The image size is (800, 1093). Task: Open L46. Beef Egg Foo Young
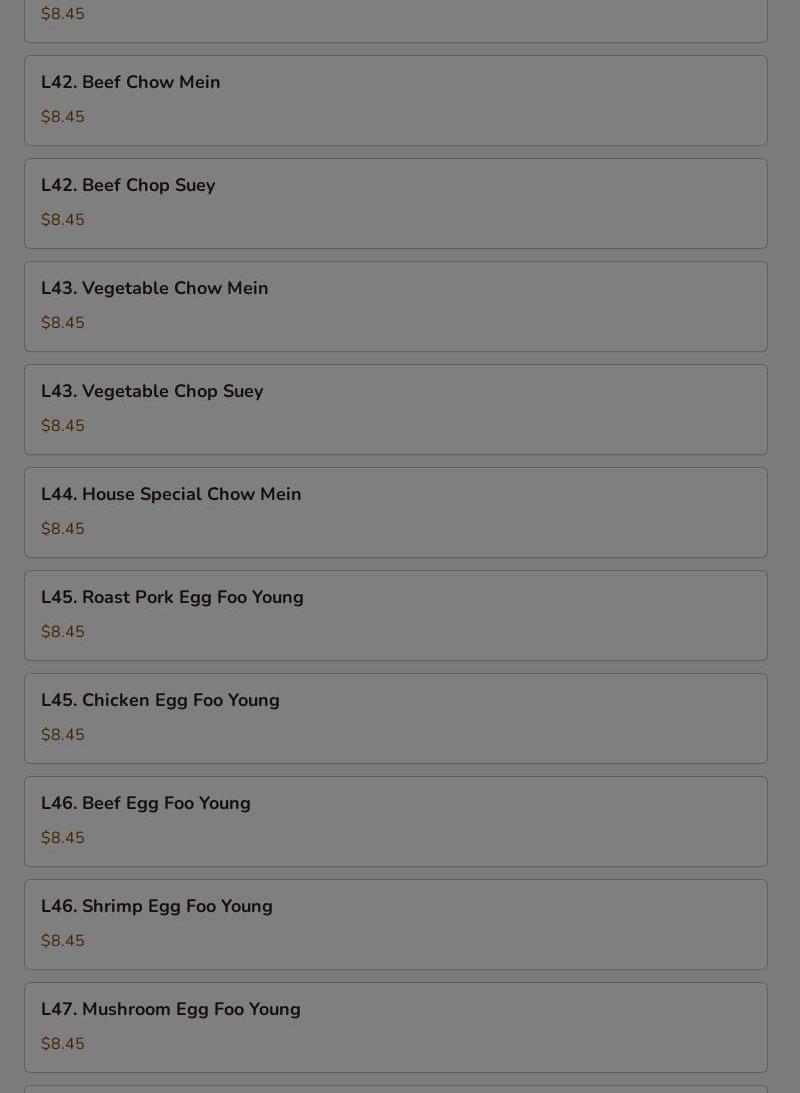[x=145, y=803]
